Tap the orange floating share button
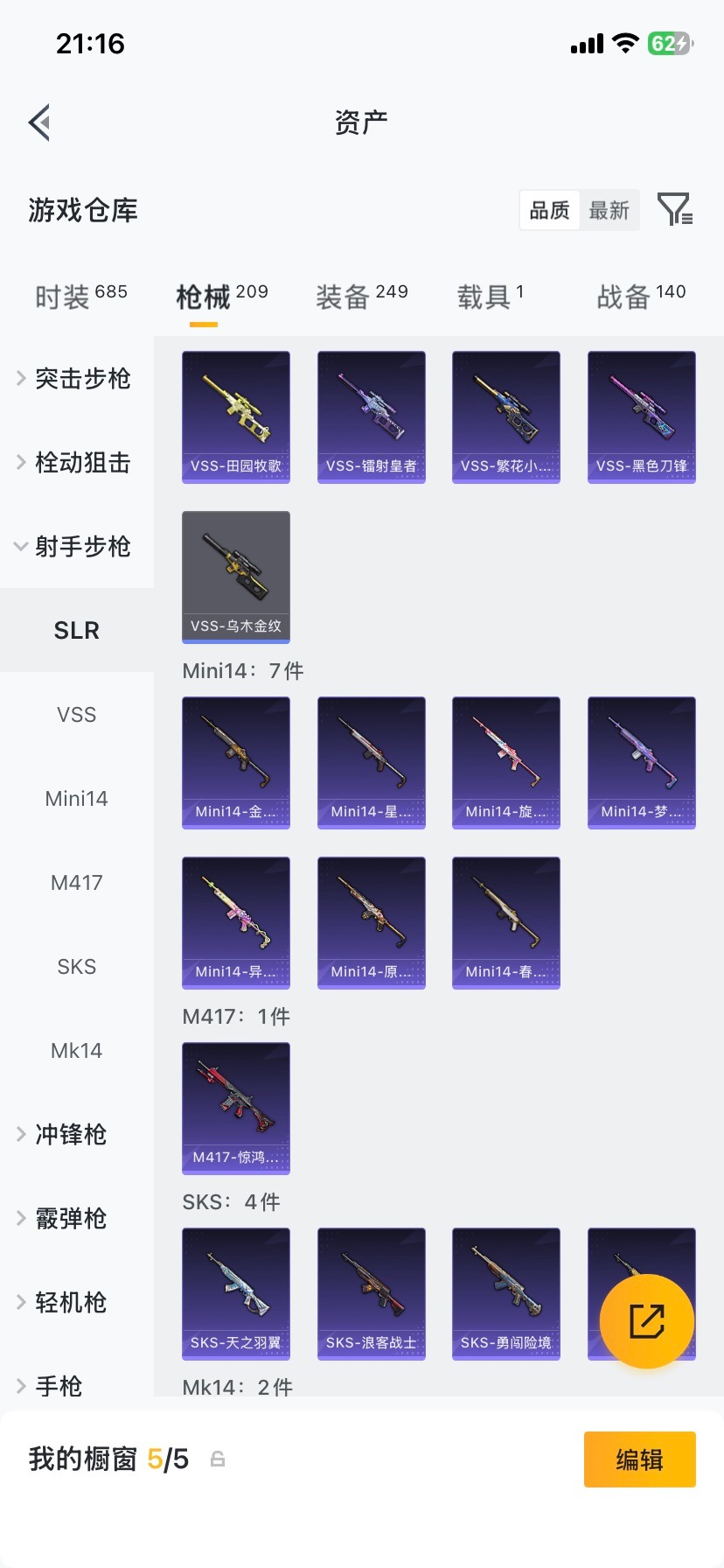The width and height of the screenshot is (724, 1568). [647, 1320]
